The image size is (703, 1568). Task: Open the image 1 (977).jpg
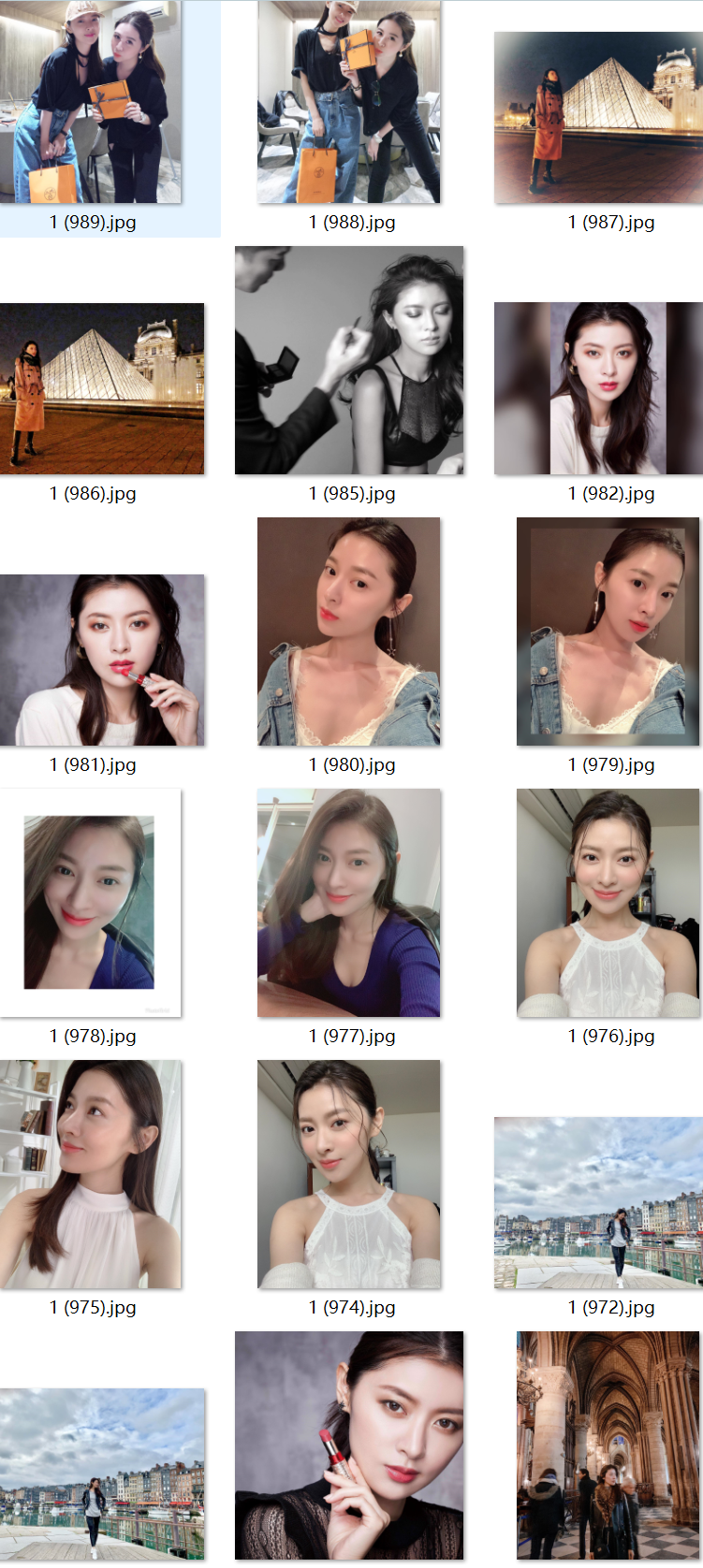(349, 903)
